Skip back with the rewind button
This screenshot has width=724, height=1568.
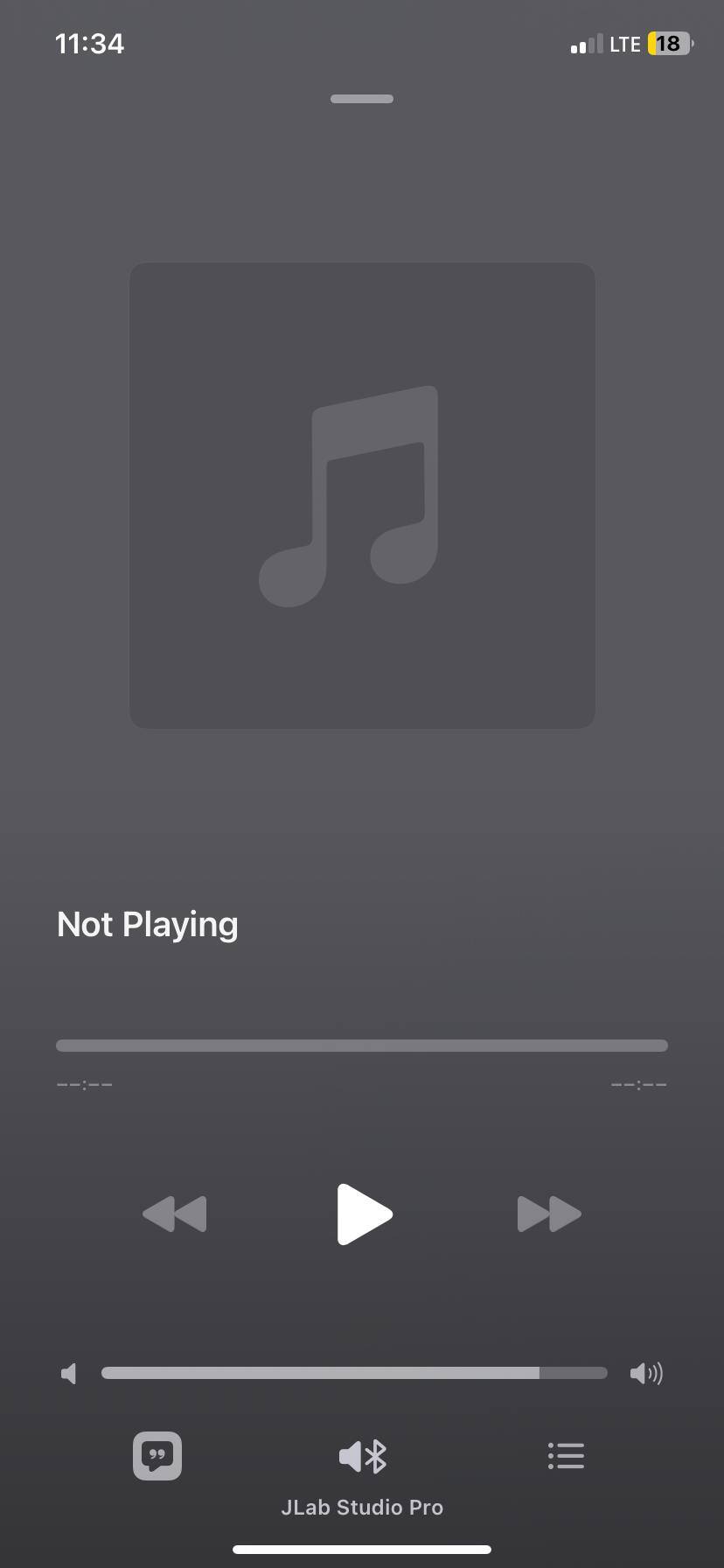(x=175, y=1214)
